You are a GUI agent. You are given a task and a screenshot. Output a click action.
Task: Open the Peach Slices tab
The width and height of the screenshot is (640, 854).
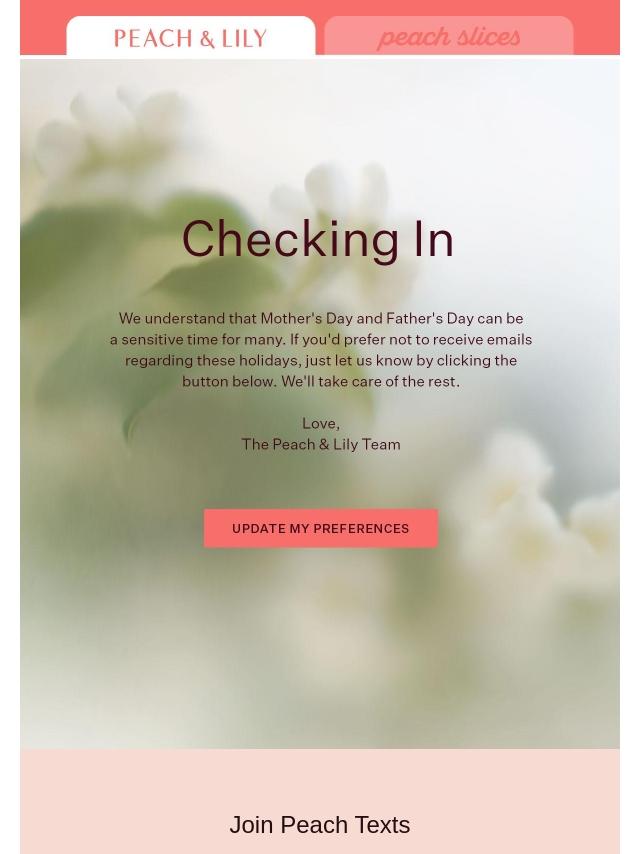coord(448,37)
